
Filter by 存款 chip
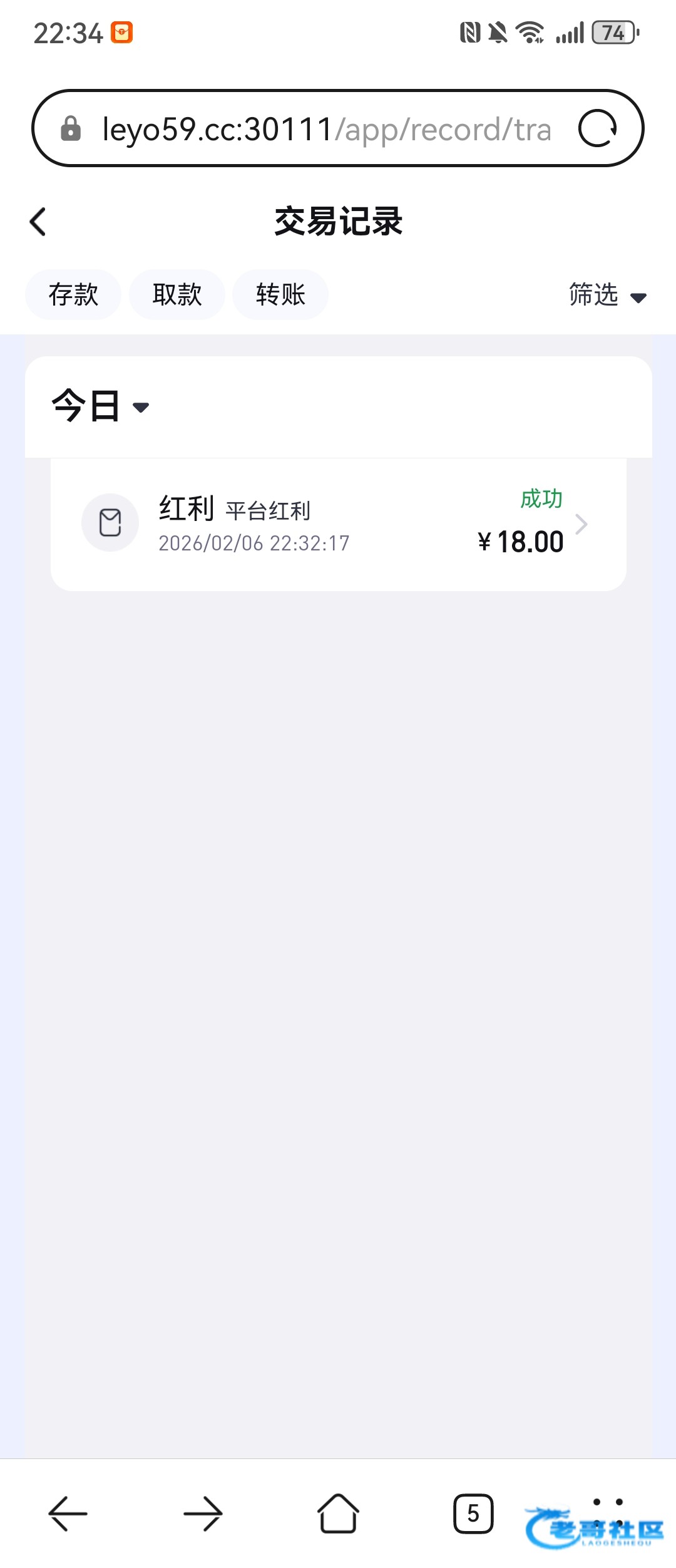73,294
